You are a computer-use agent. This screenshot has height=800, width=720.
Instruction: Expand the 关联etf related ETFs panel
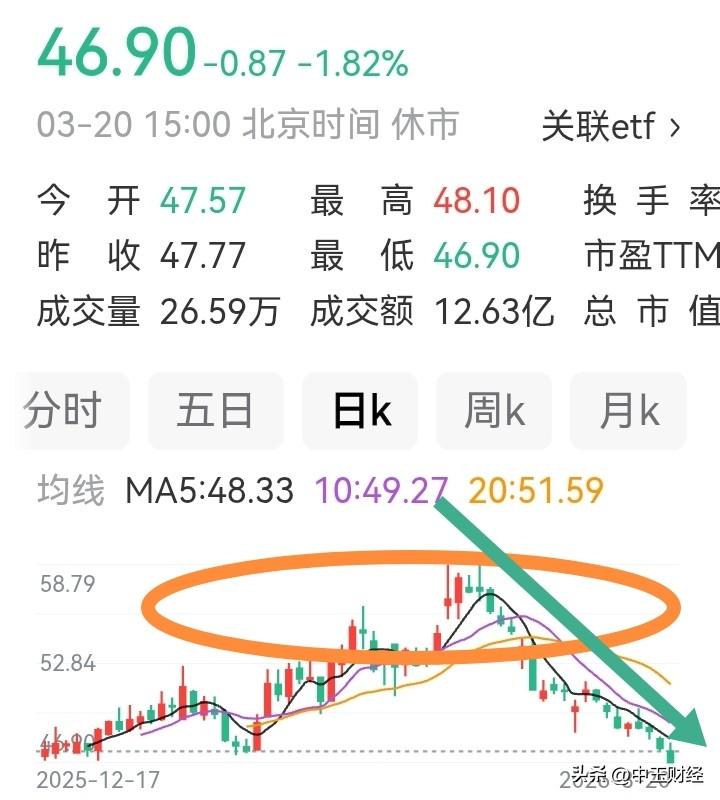click(x=608, y=124)
